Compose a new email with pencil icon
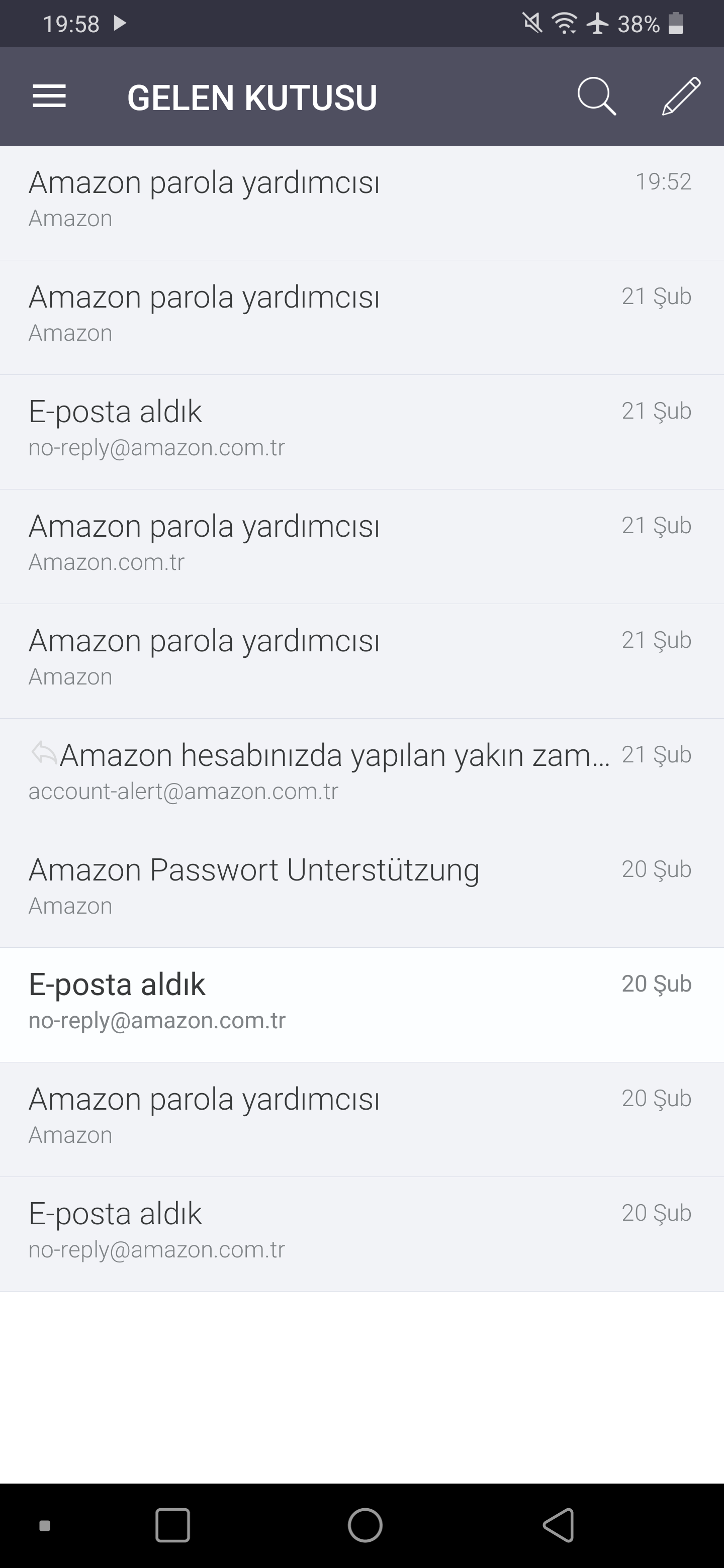 [x=681, y=96]
